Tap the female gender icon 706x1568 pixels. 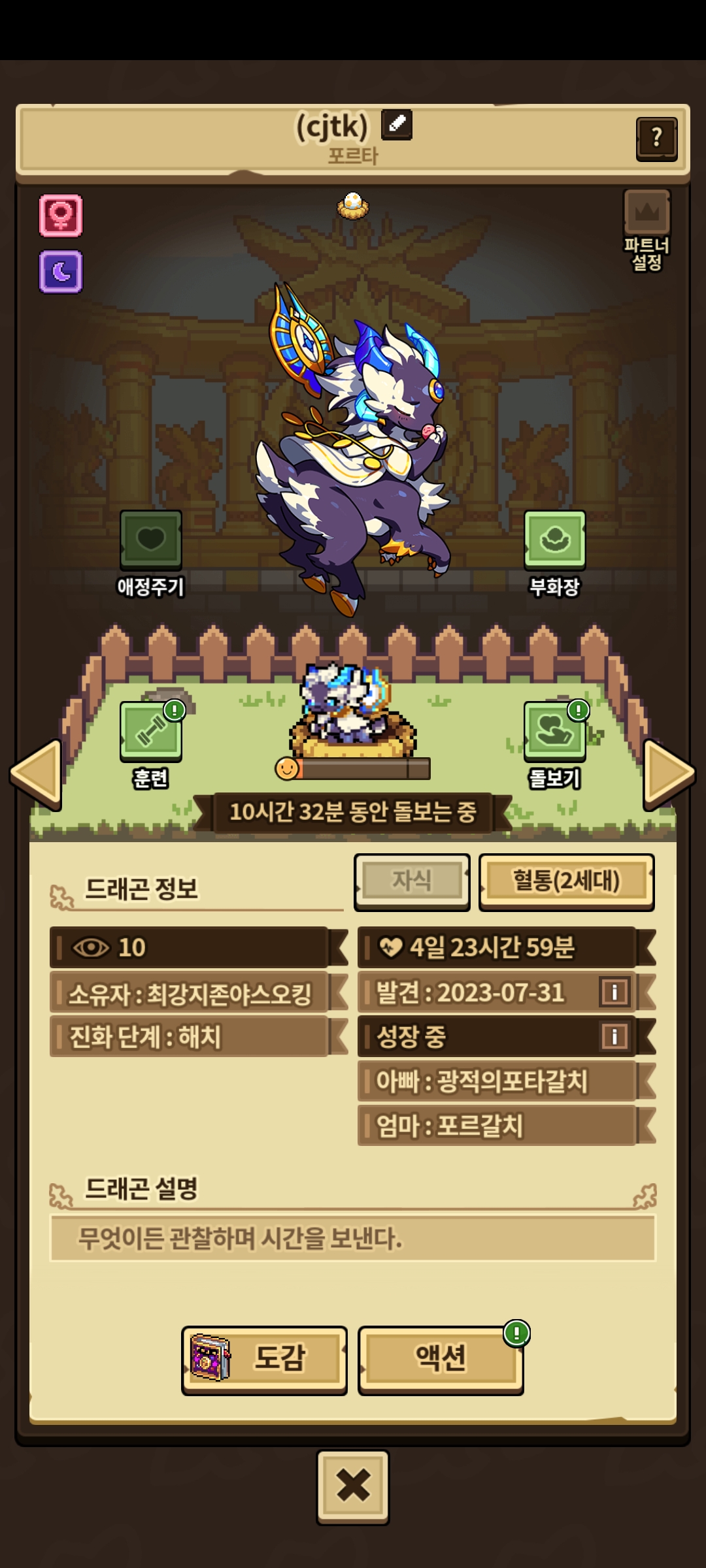point(61,216)
